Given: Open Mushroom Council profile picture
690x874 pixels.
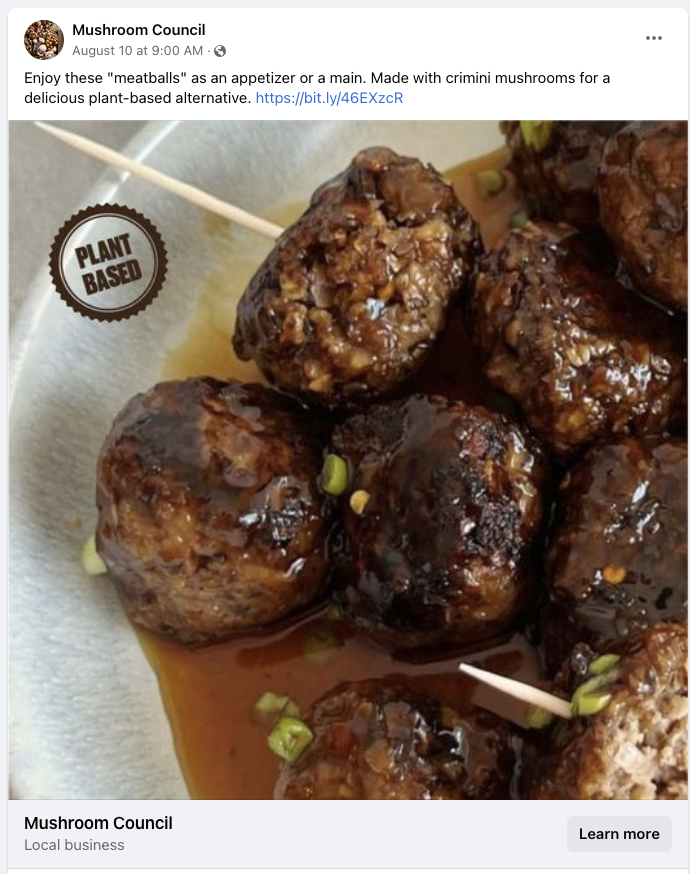Looking at the screenshot, I should click(x=44, y=40).
